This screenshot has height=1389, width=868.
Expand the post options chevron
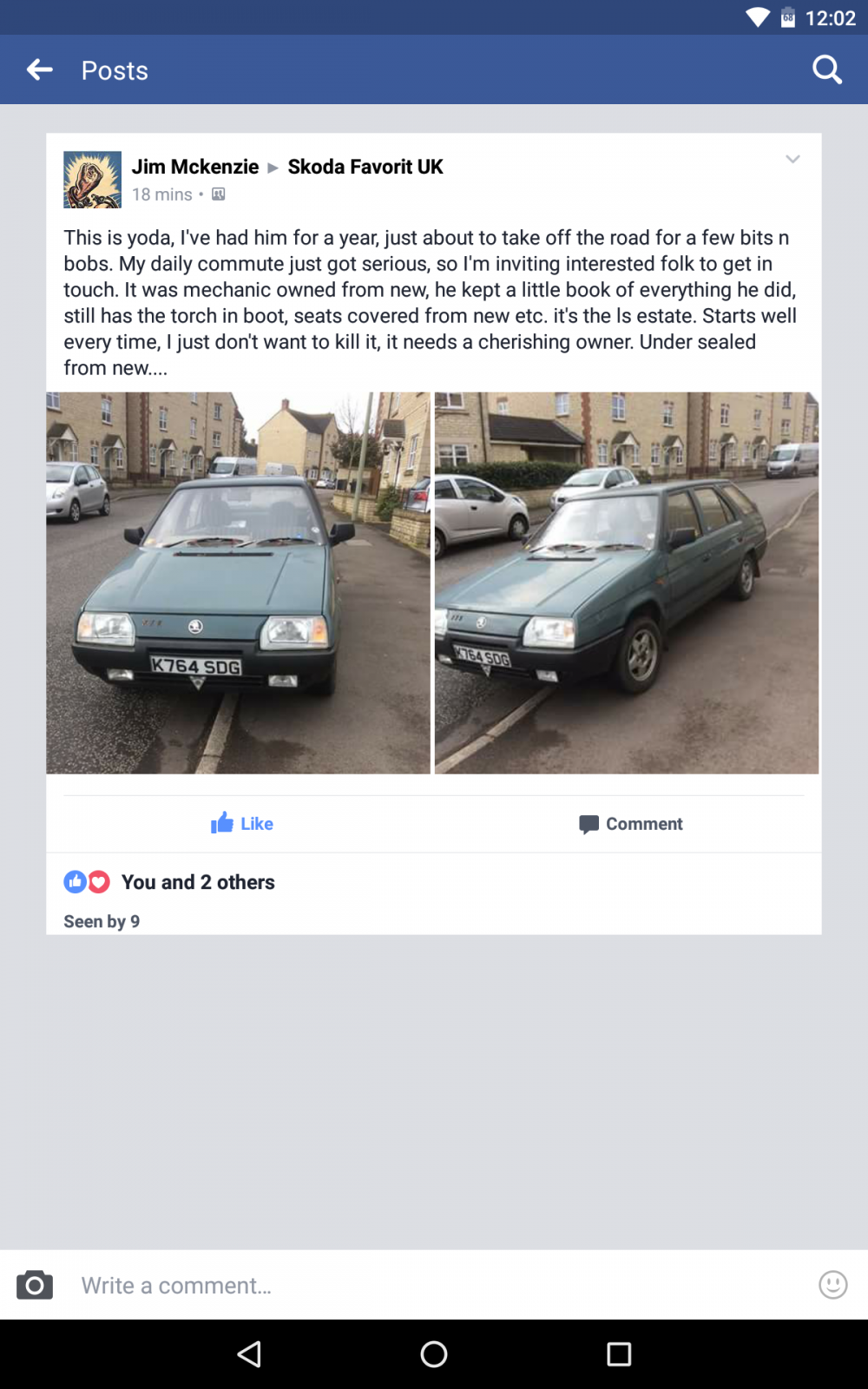(792, 159)
